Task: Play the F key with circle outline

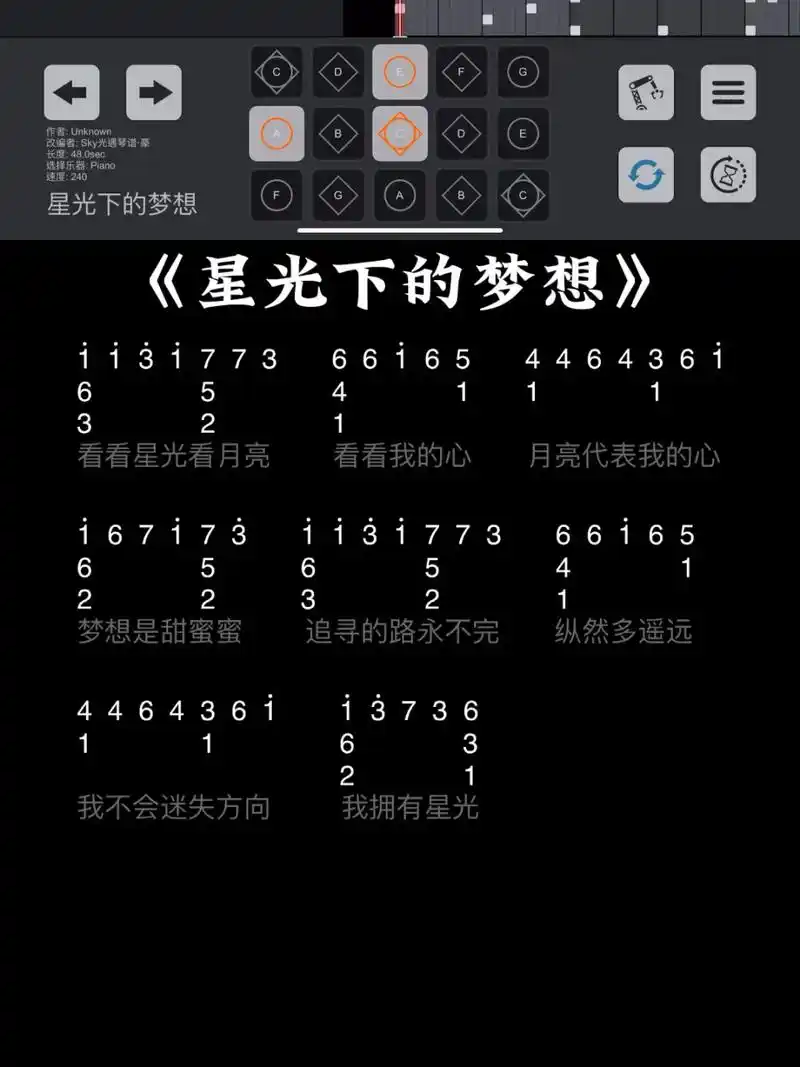Action: (x=276, y=196)
